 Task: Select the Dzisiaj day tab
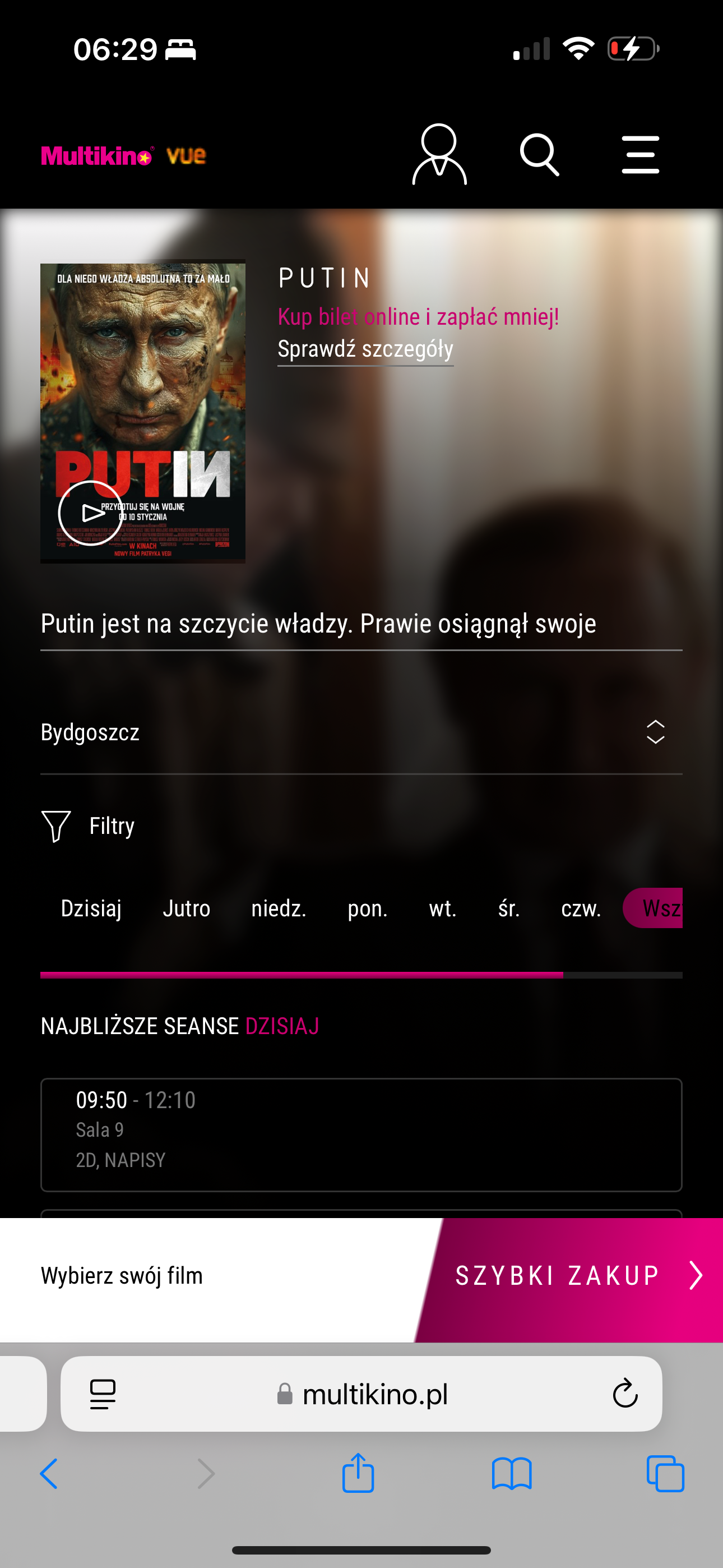point(91,908)
